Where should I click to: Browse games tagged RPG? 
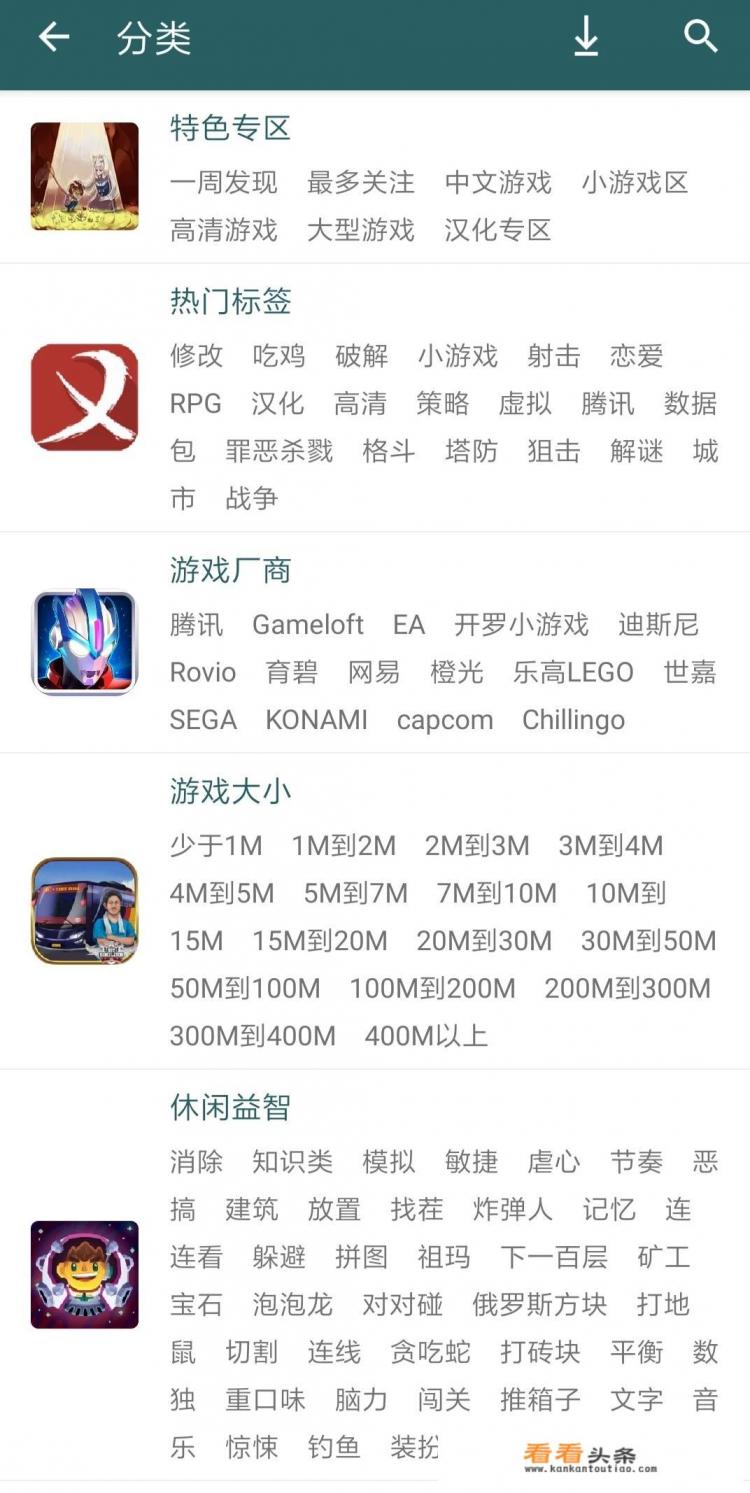pos(196,403)
